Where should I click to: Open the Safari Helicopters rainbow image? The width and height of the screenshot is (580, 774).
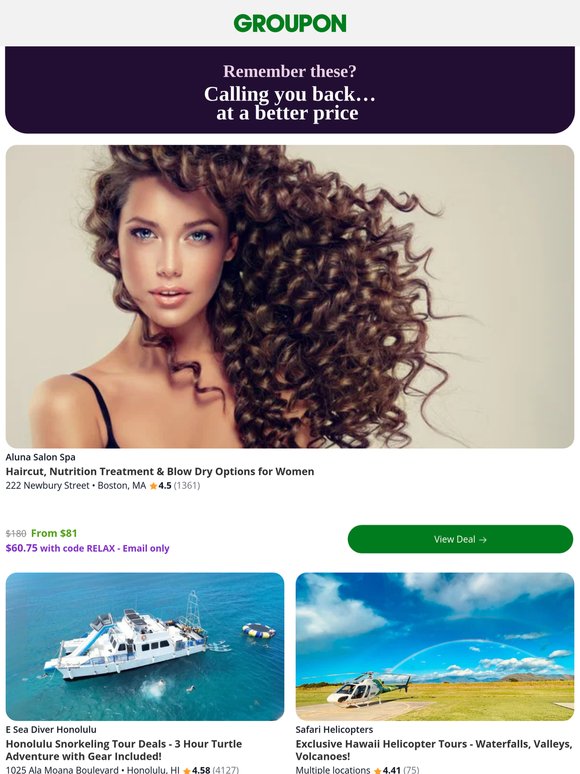(435, 647)
